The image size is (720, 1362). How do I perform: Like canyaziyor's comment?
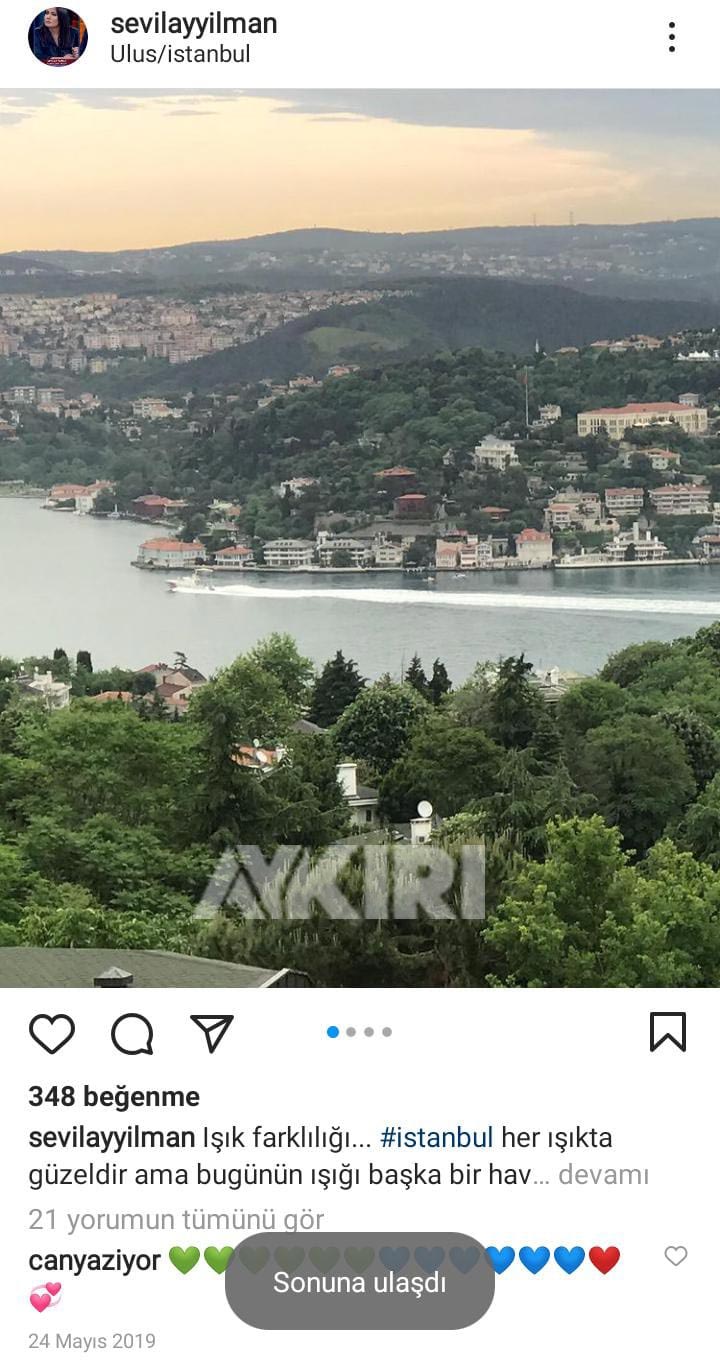coord(676,1256)
